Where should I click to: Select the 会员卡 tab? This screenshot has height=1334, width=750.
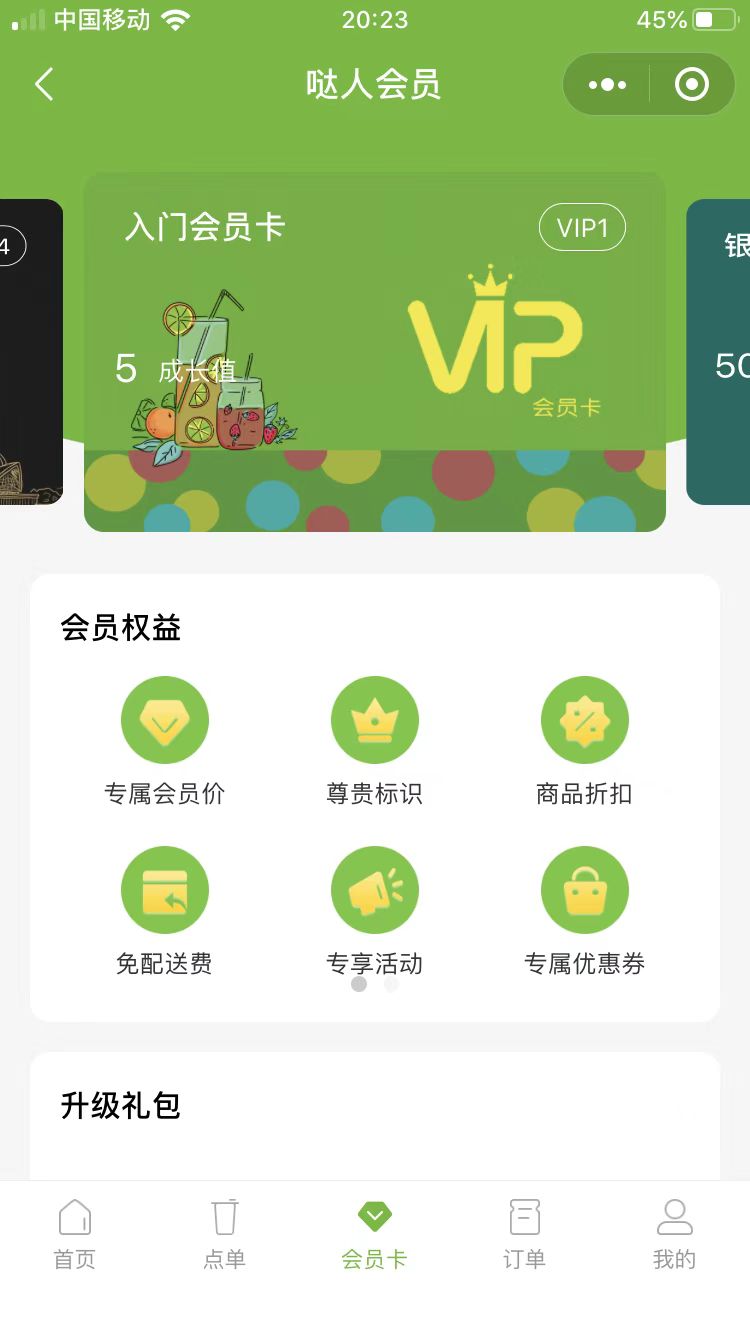375,1234
